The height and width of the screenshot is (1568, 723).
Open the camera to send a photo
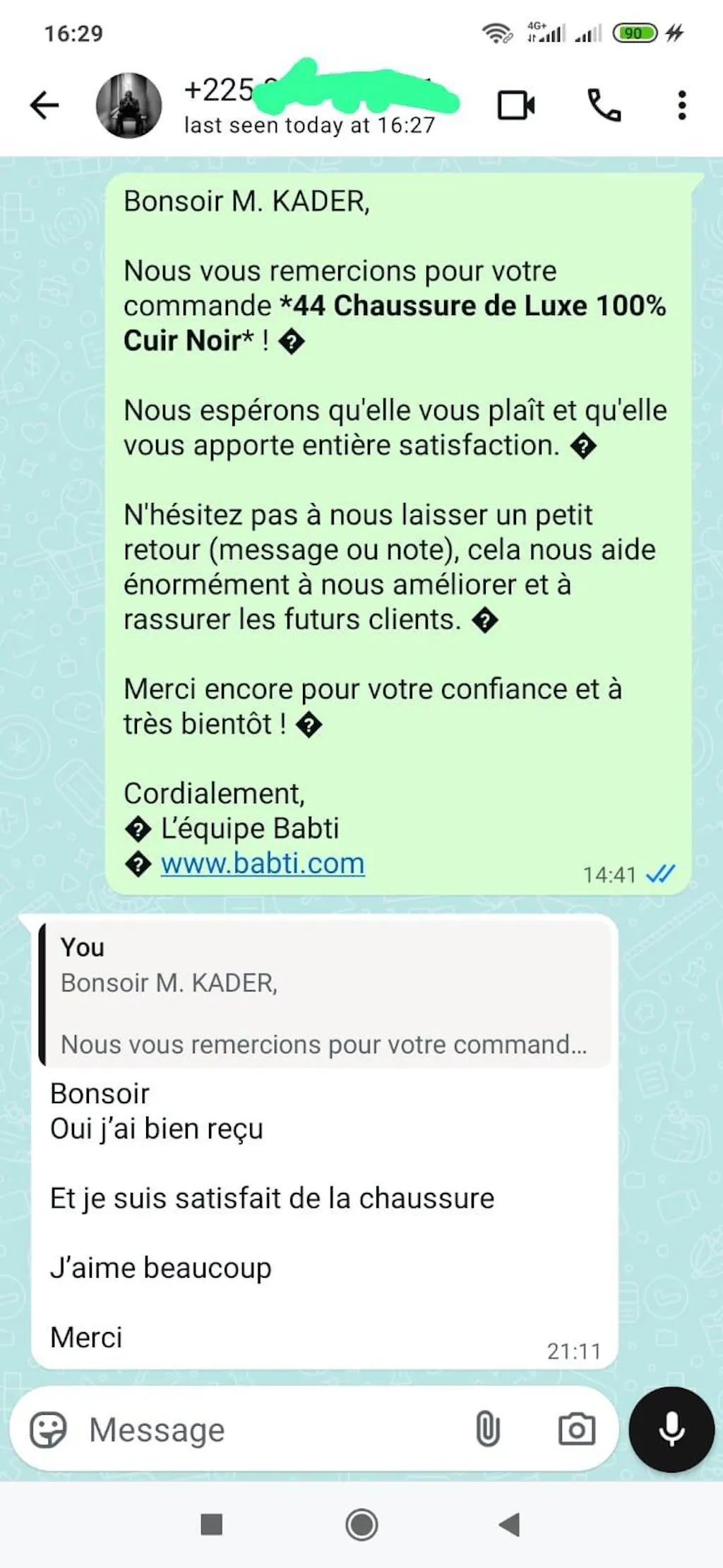click(576, 1430)
